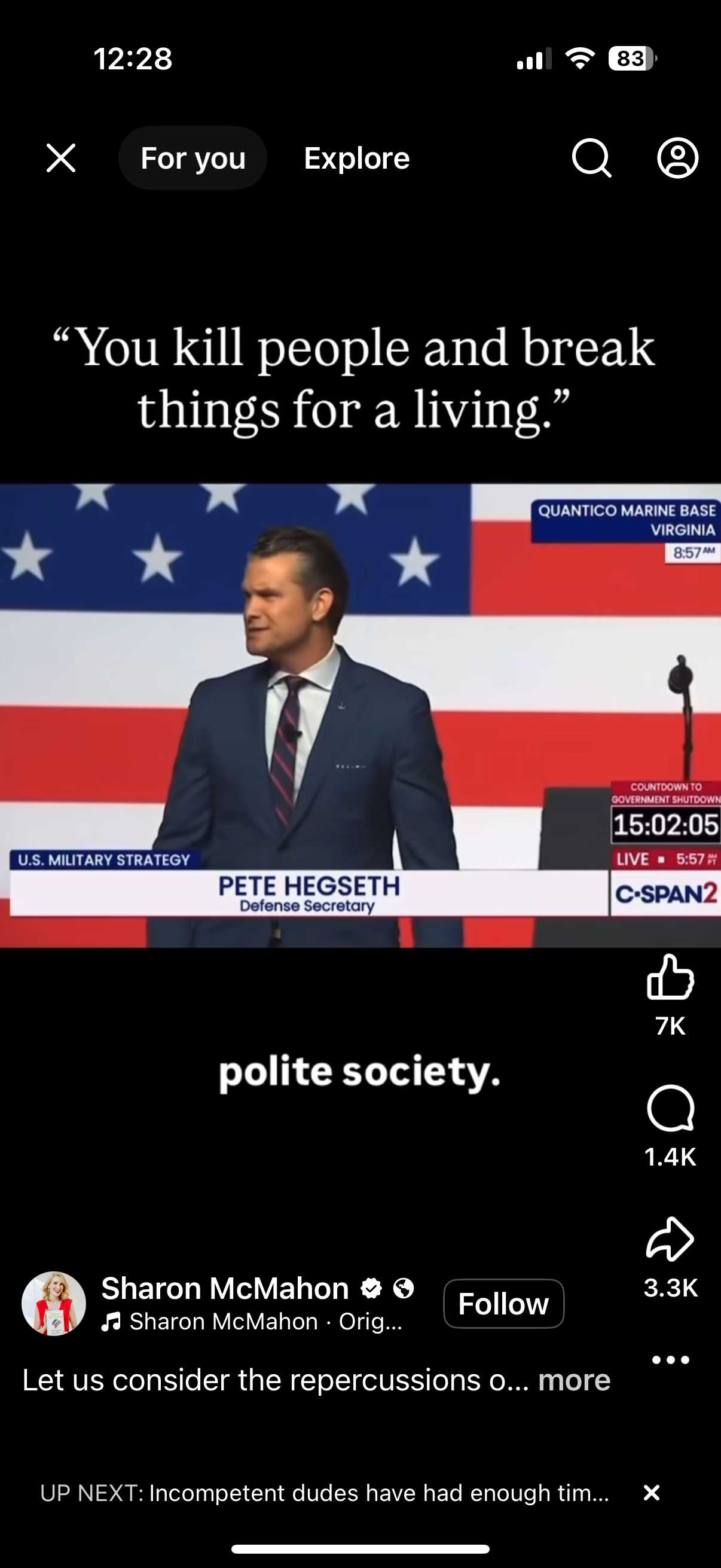This screenshot has width=721, height=1568.
Task: Share this video
Action: [670, 1239]
